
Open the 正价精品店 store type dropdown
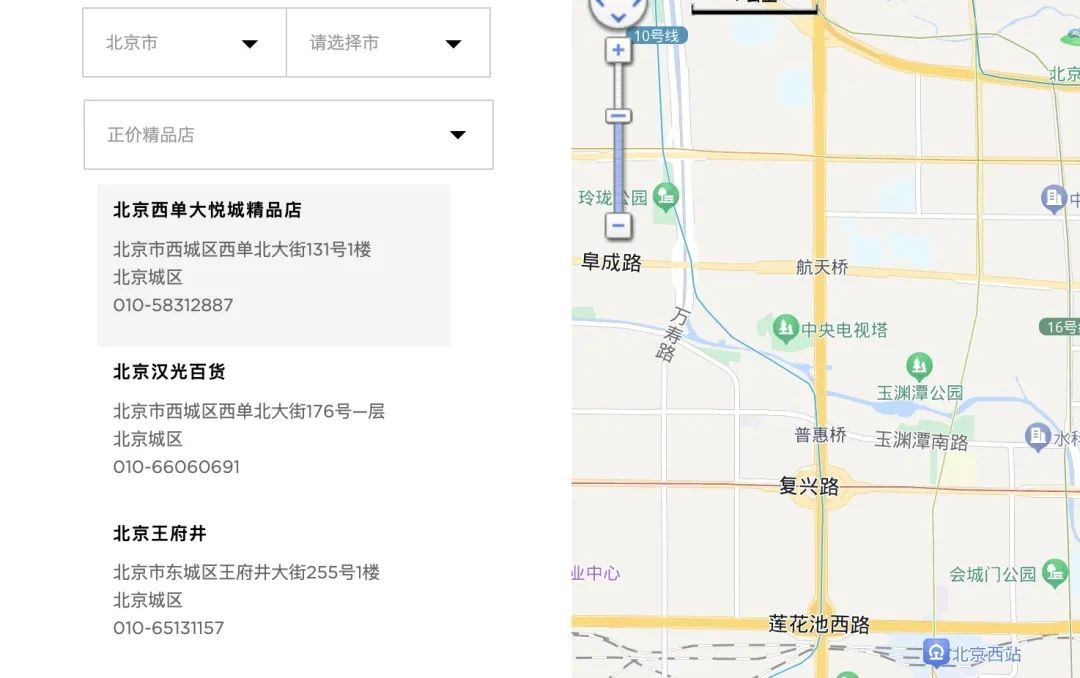288,135
